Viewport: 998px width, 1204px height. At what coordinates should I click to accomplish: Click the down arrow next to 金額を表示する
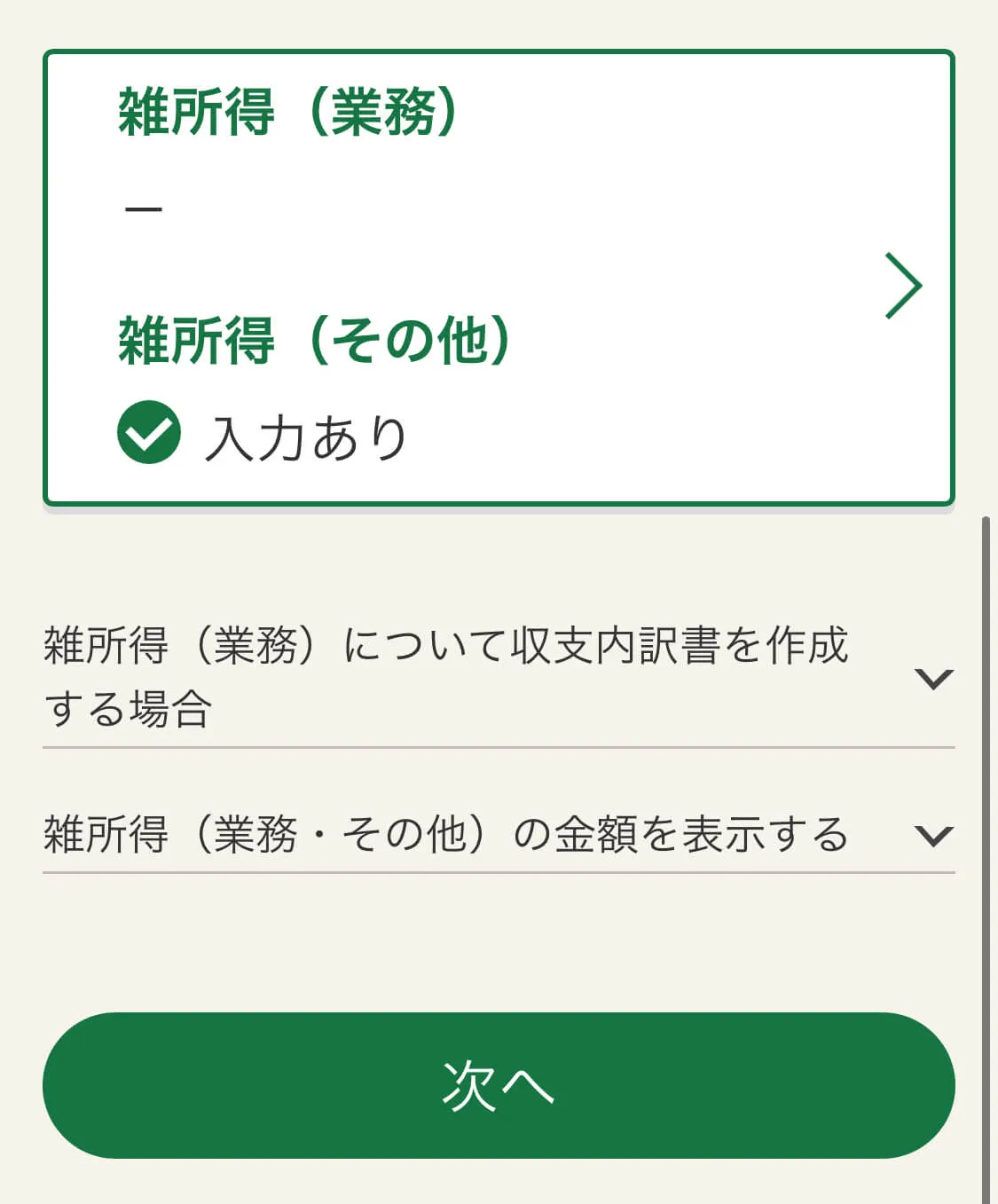(x=932, y=834)
